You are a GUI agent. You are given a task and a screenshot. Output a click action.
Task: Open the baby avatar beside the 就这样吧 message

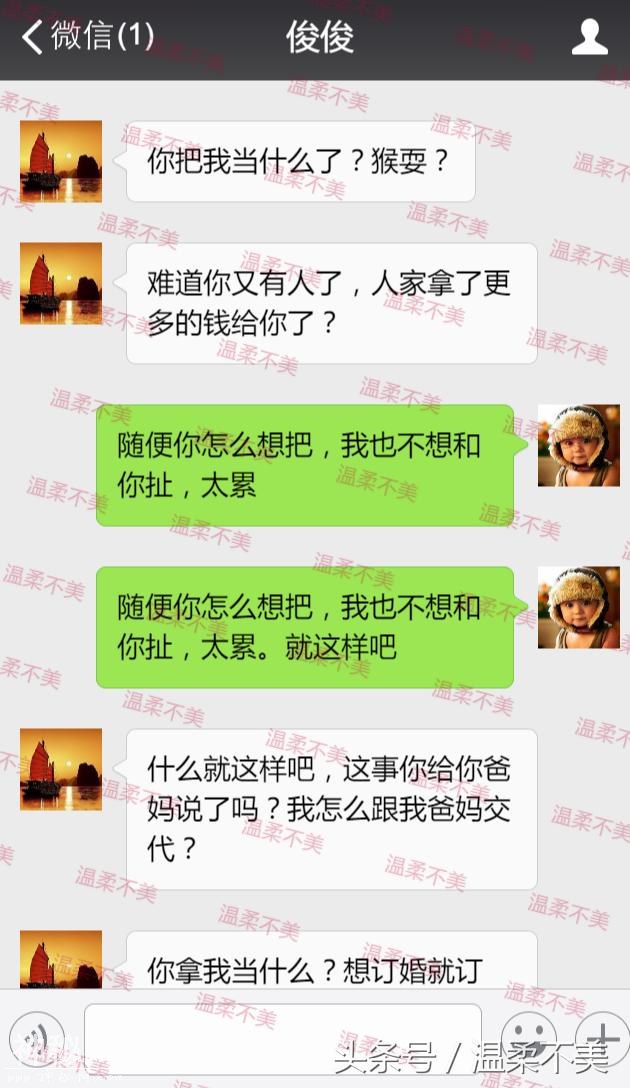tap(578, 607)
